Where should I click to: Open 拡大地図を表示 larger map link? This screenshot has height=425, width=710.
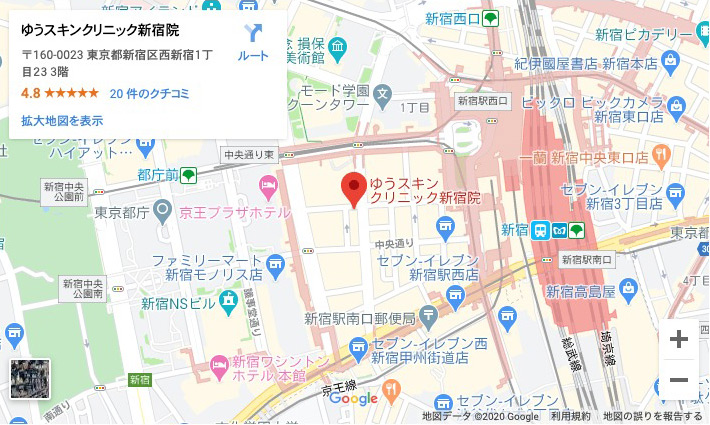[62, 120]
